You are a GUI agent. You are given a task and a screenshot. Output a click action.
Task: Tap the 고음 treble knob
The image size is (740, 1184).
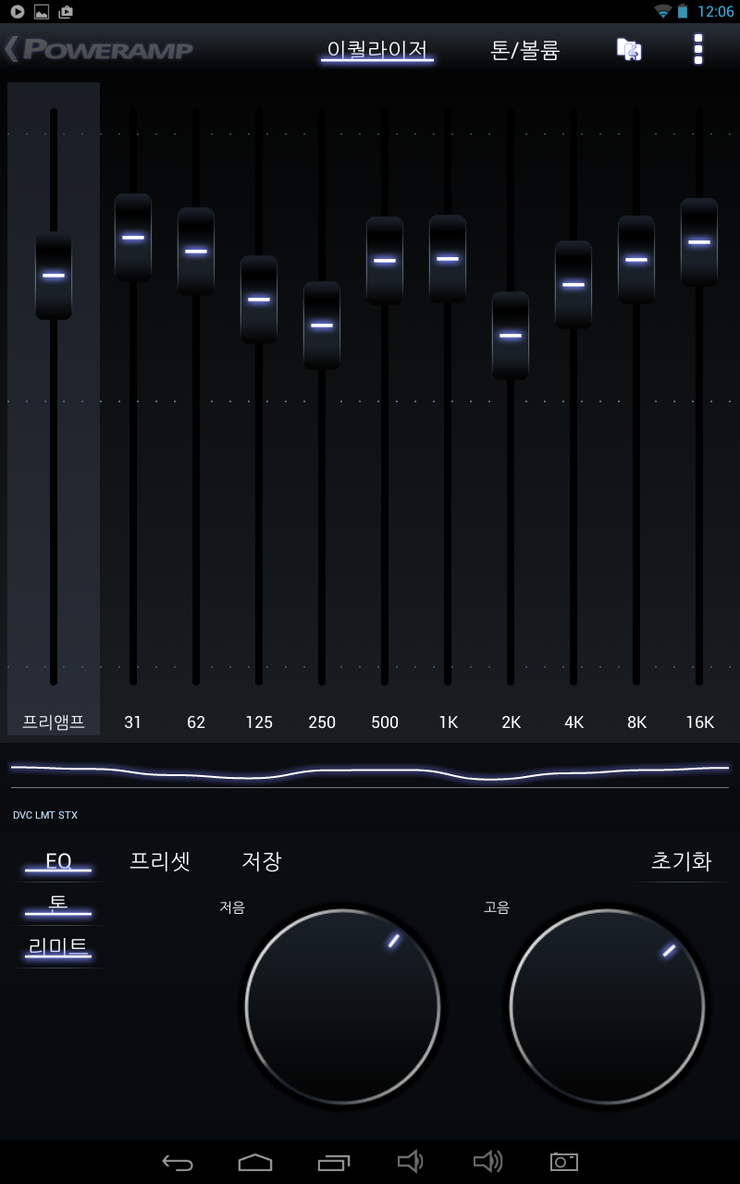point(607,1006)
